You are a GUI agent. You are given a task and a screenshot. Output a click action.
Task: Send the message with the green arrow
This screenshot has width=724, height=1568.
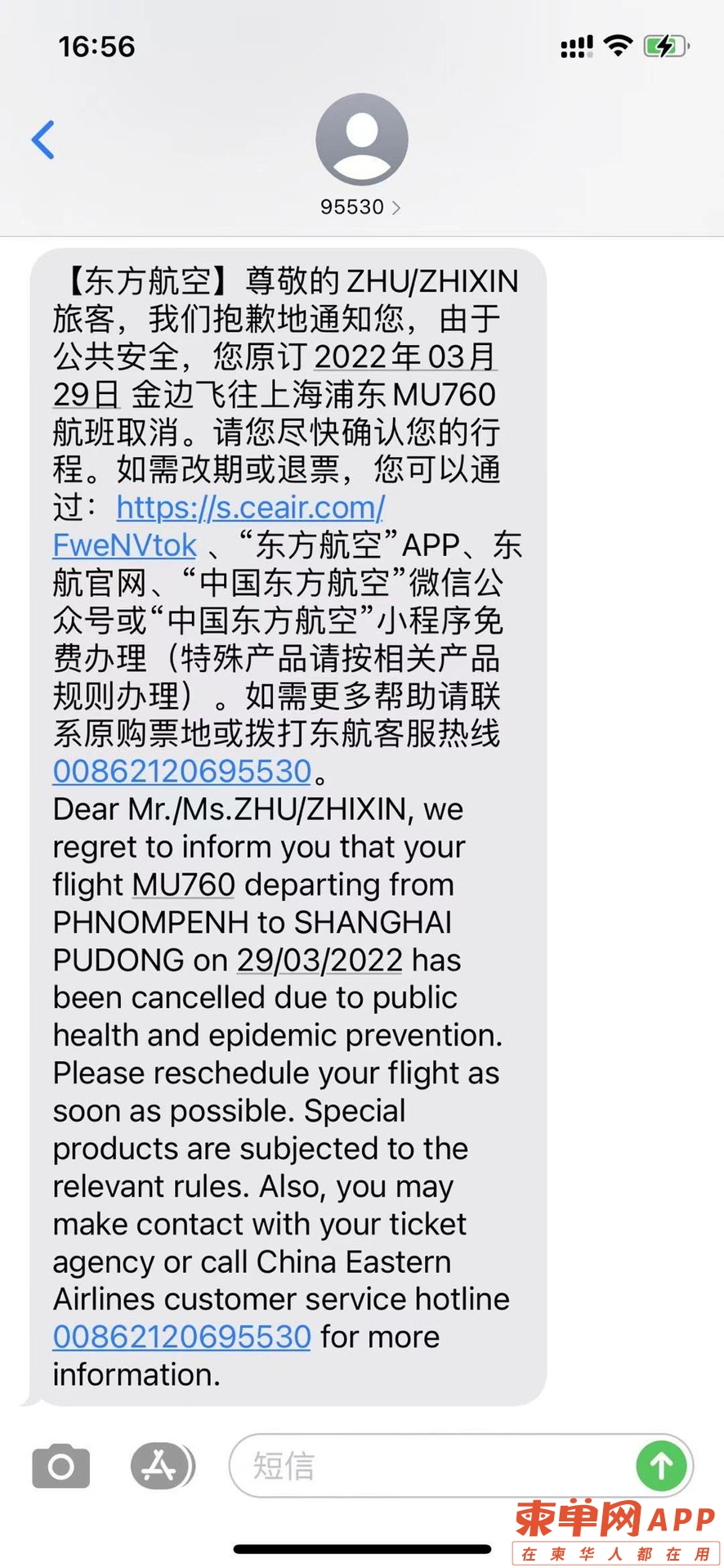coord(660,1466)
